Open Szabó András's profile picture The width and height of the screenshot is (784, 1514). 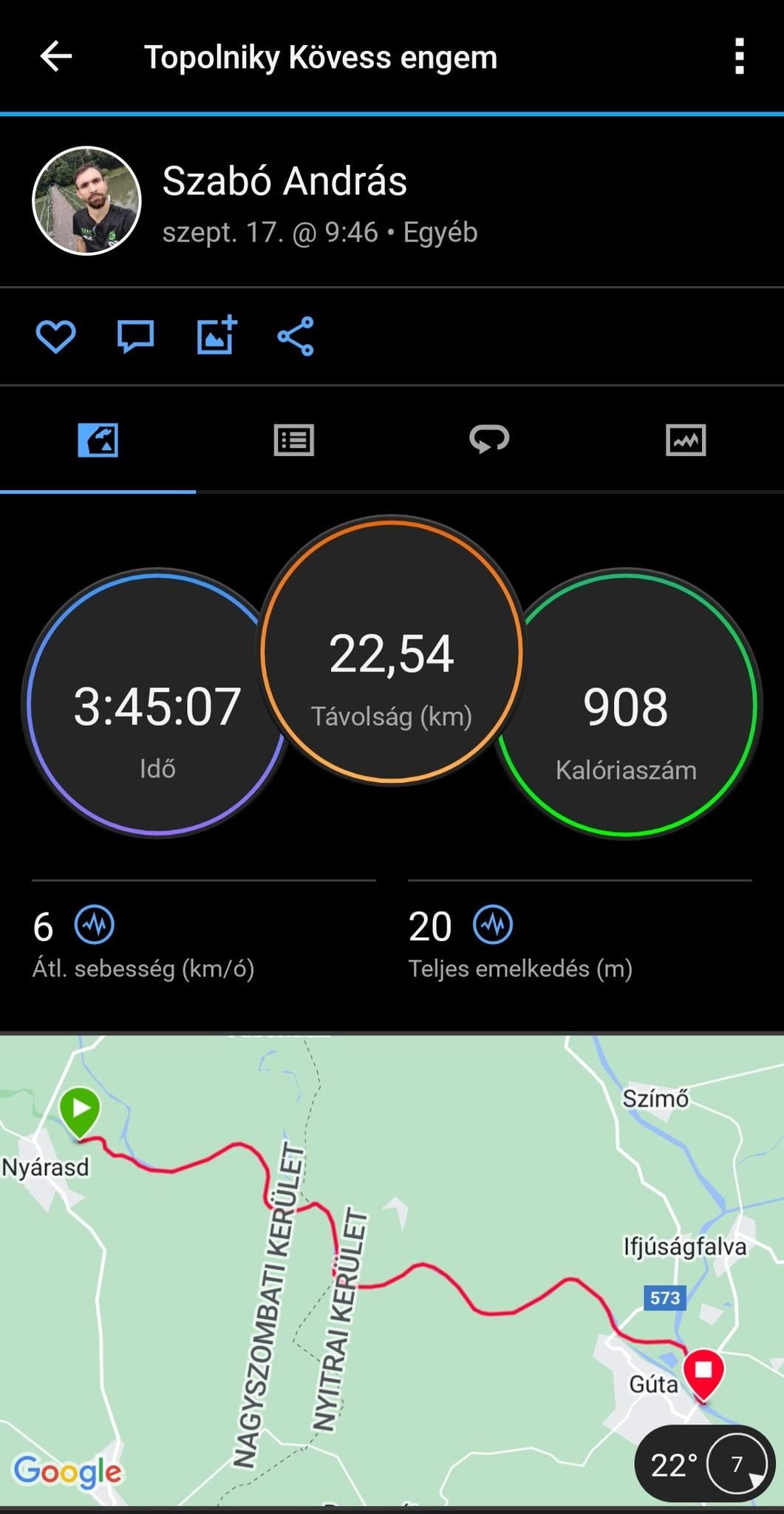tap(86, 200)
